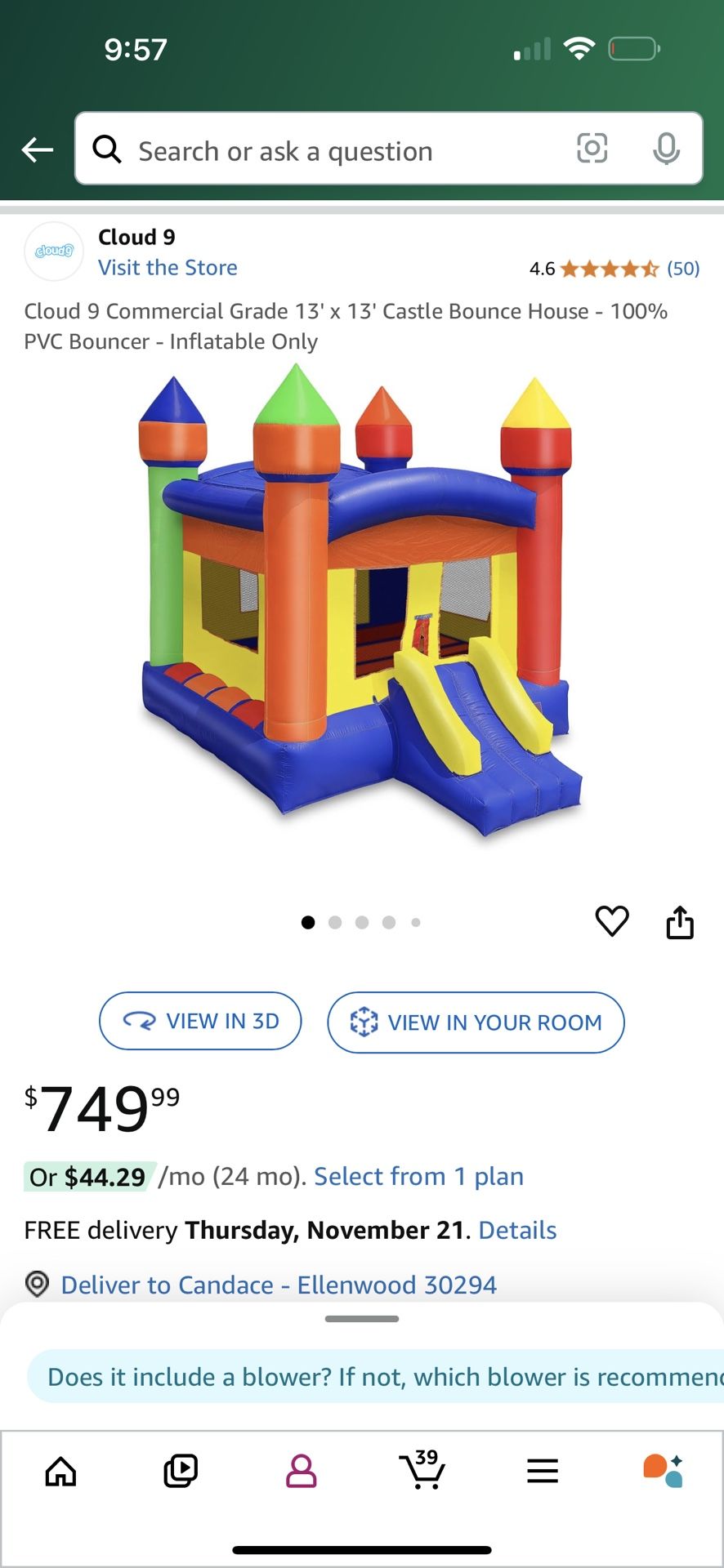Share this bounce house listing
Screen dimensions: 724x1568
[x=680, y=921]
